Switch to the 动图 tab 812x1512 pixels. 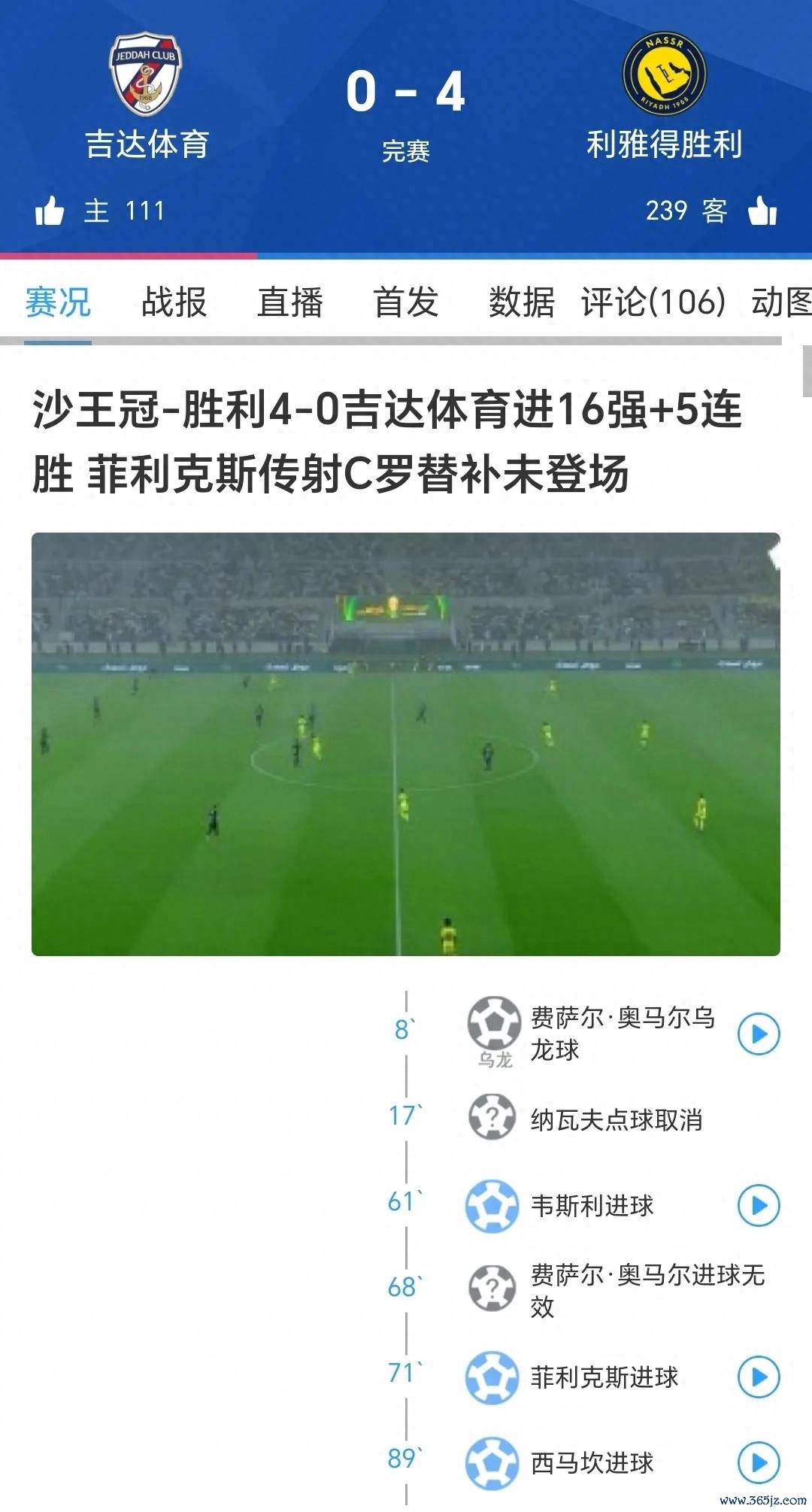[782, 302]
